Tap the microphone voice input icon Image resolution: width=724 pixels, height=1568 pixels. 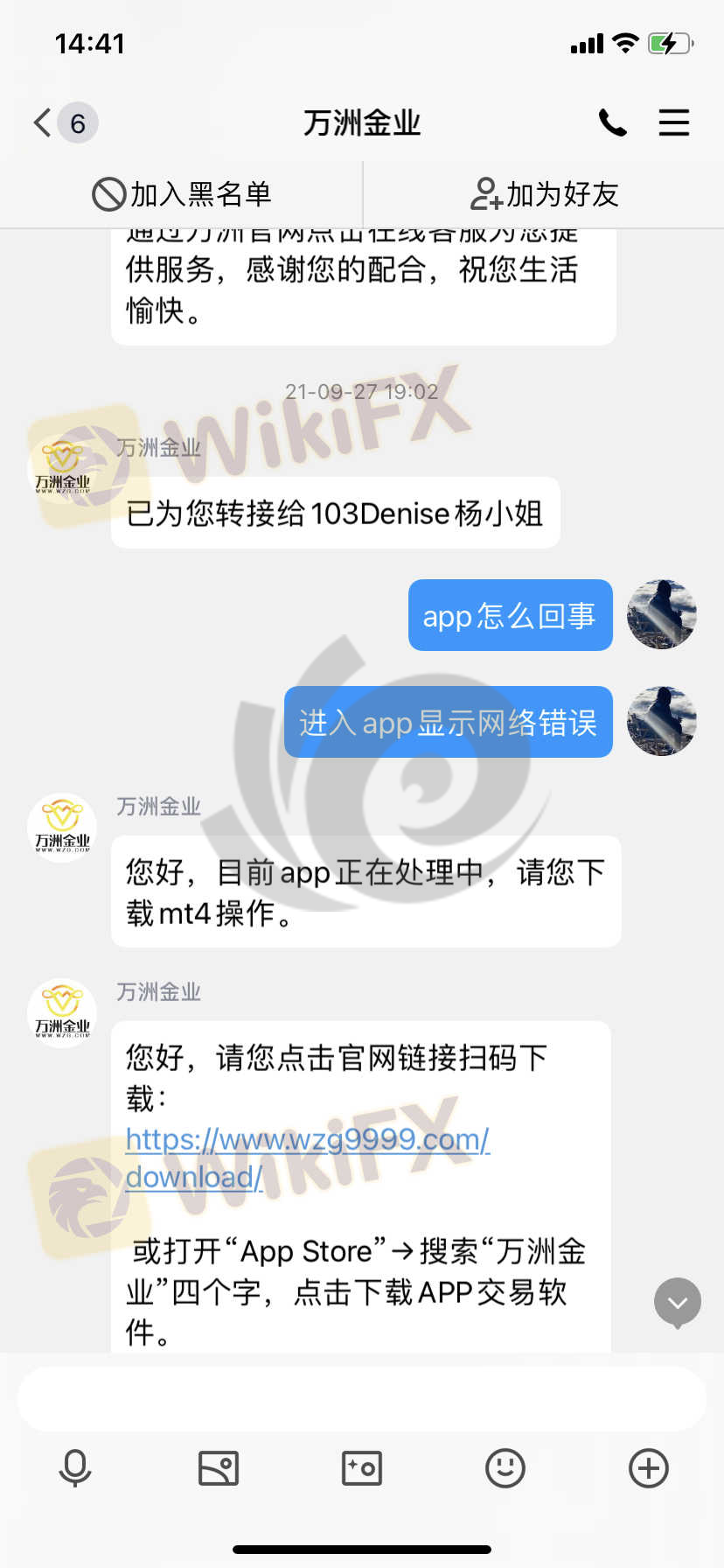(75, 1467)
